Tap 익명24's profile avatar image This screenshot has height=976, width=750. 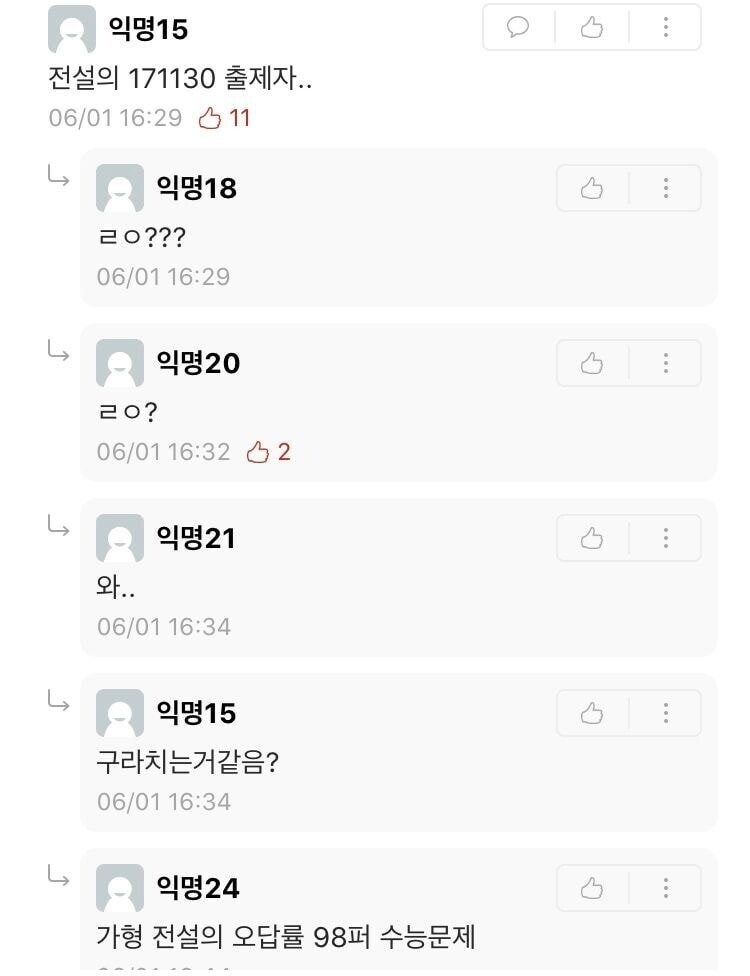tap(120, 887)
